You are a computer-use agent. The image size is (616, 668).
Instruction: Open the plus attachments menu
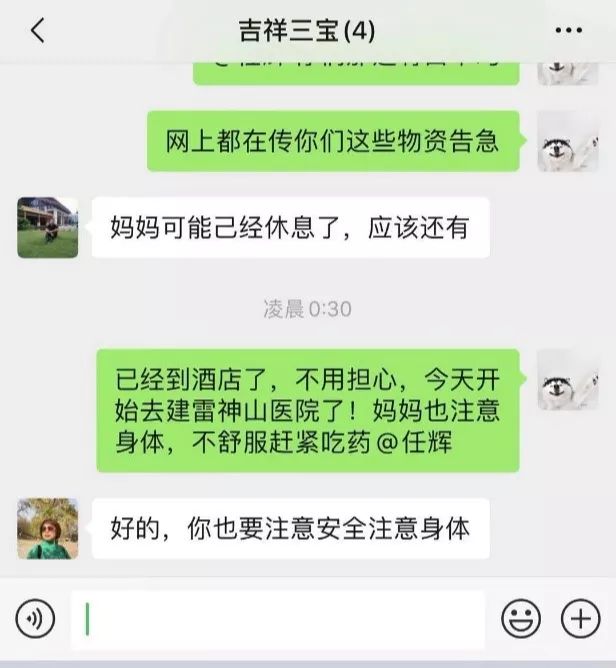[x=581, y=619]
